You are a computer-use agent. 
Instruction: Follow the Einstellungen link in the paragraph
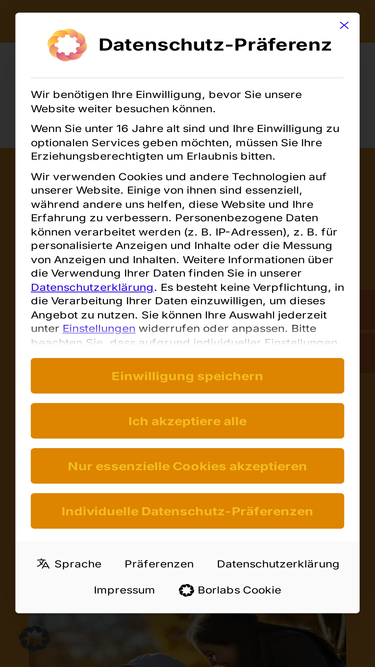pyautogui.click(x=99, y=328)
